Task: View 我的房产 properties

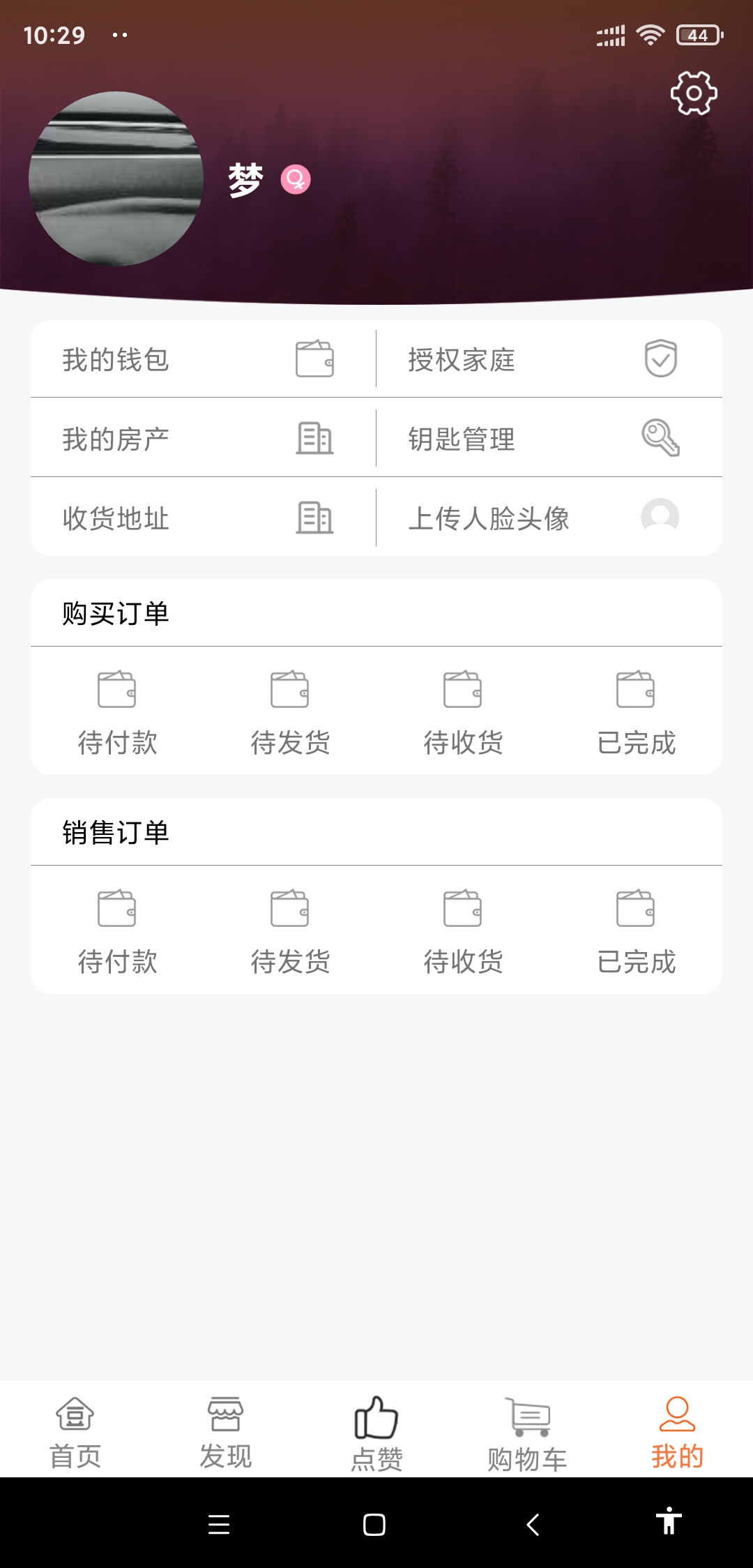Action: 202,439
